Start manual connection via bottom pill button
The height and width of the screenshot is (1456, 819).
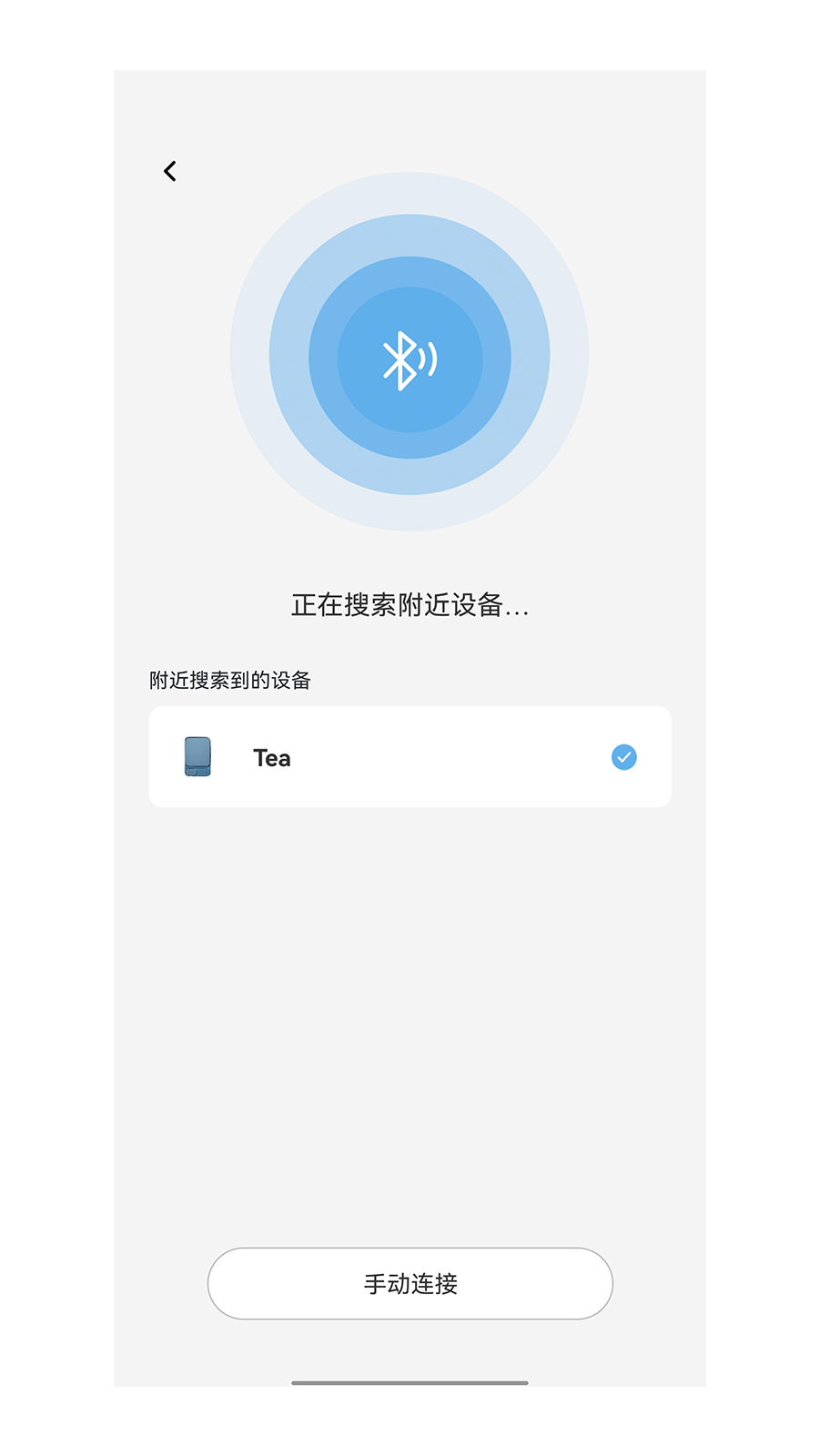click(409, 1283)
